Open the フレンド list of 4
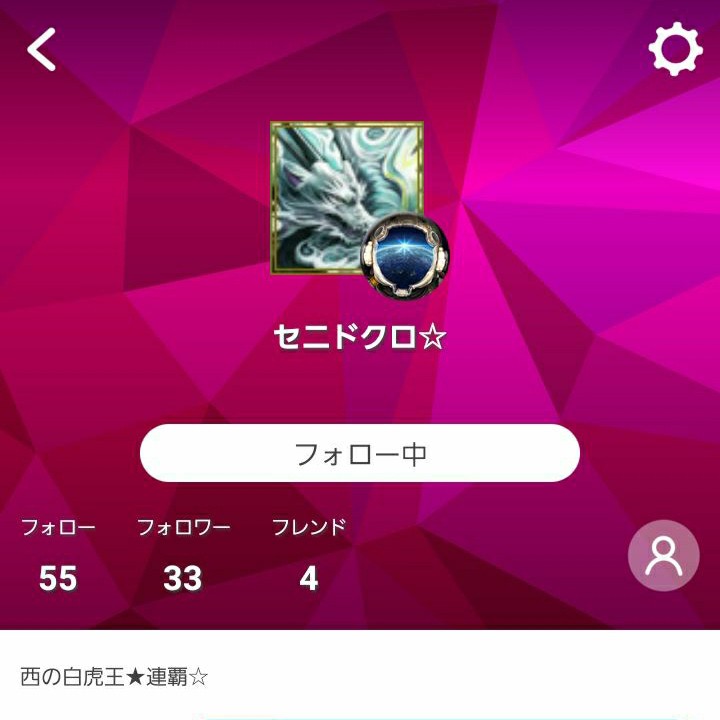This screenshot has height=720, width=720. tap(309, 556)
